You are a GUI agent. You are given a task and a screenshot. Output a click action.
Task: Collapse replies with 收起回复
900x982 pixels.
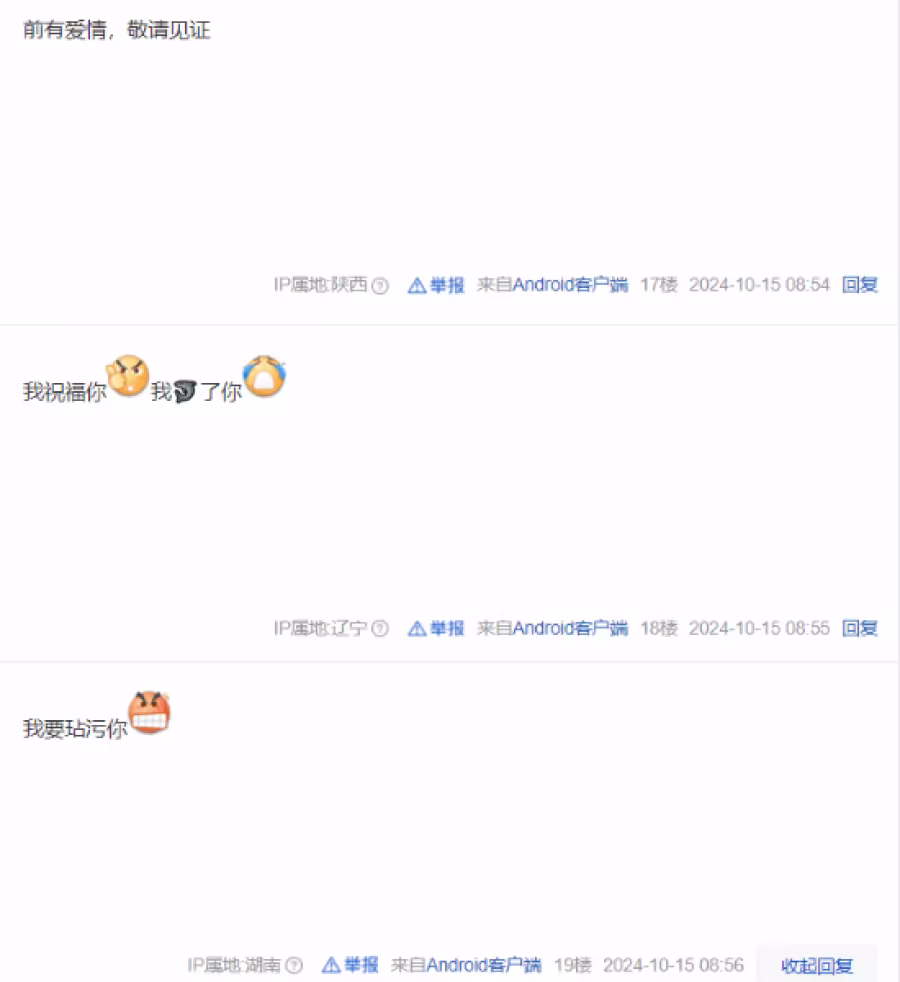tap(817, 966)
